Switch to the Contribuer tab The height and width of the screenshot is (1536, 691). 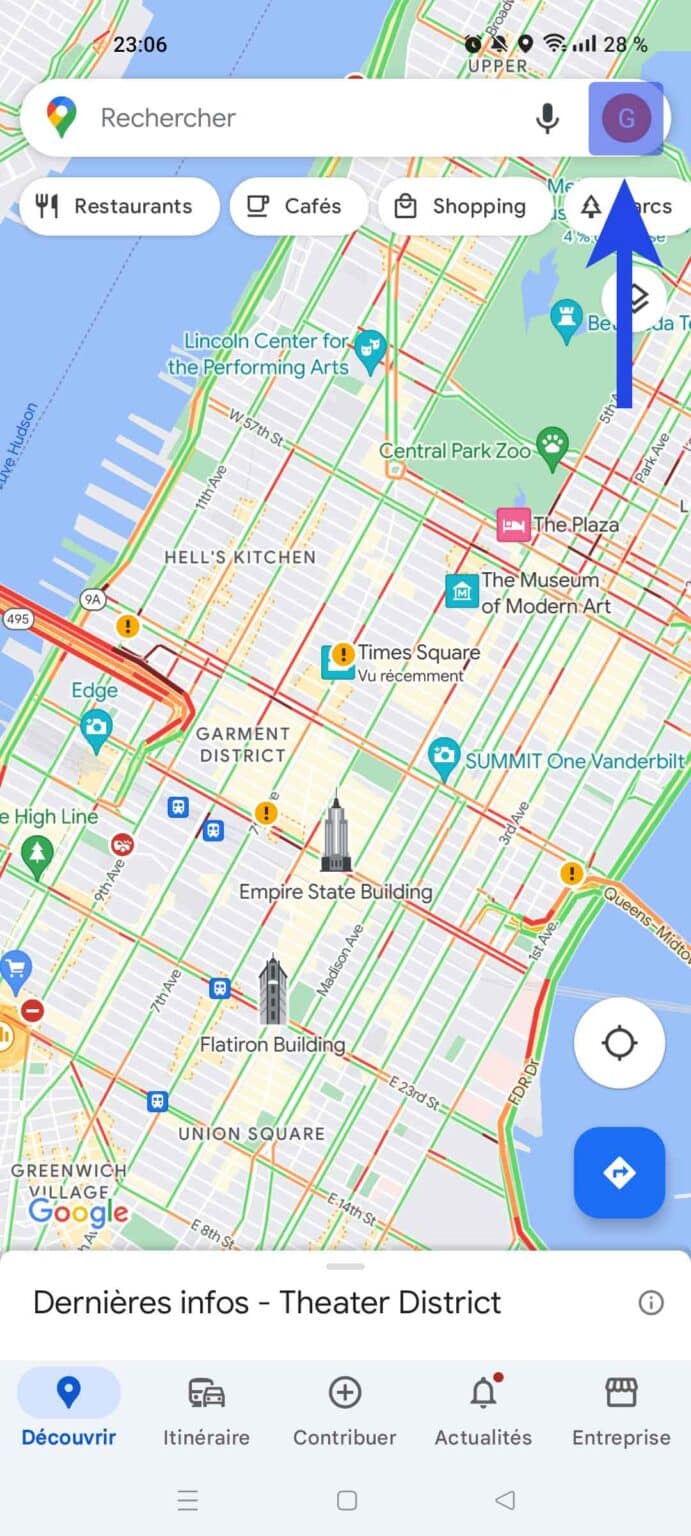pos(344,1410)
